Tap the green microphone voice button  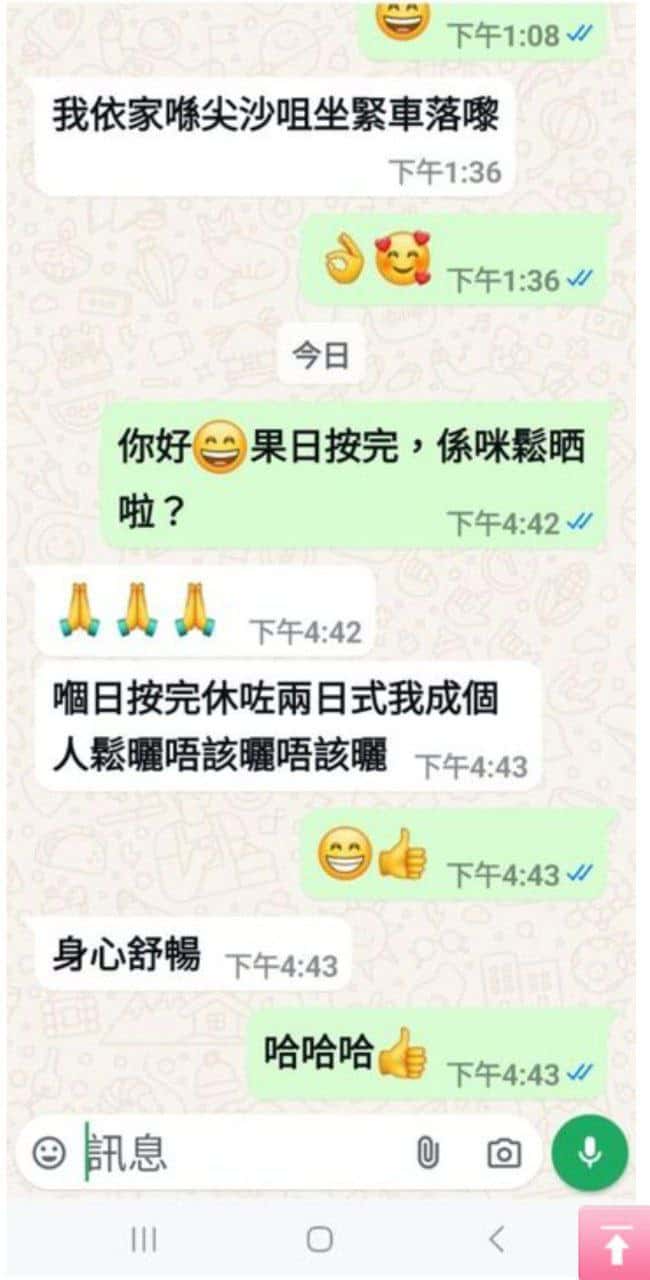click(590, 1153)
